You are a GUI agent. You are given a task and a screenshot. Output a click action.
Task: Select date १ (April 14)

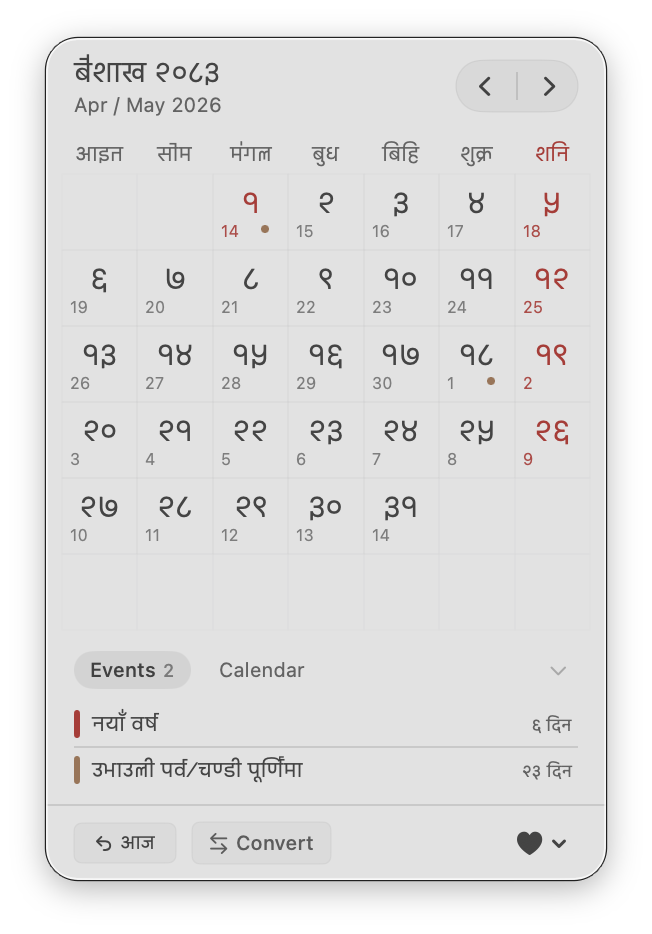click(x=250, y=212)
